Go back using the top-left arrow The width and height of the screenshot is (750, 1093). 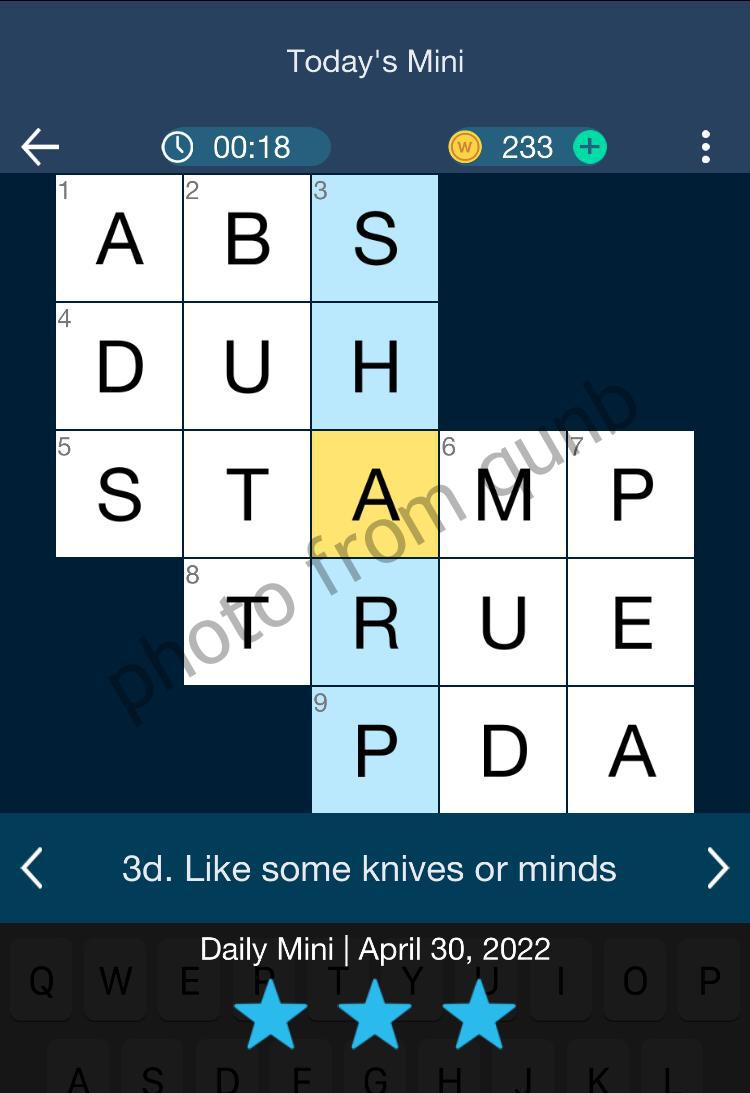(40, 147)
